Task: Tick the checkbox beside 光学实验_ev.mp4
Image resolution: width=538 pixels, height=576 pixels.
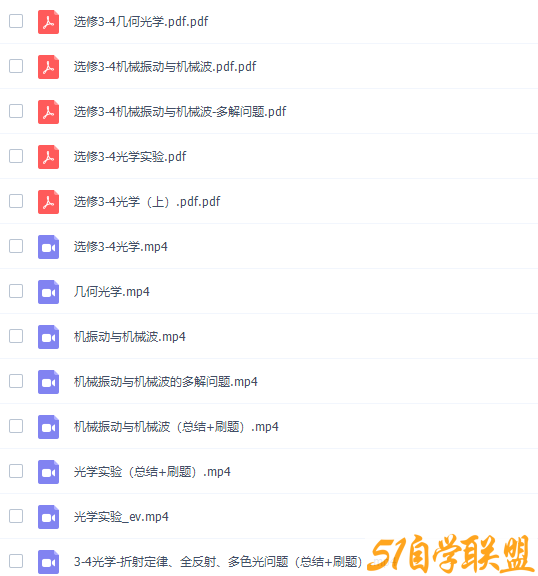Action: (16, 516)
